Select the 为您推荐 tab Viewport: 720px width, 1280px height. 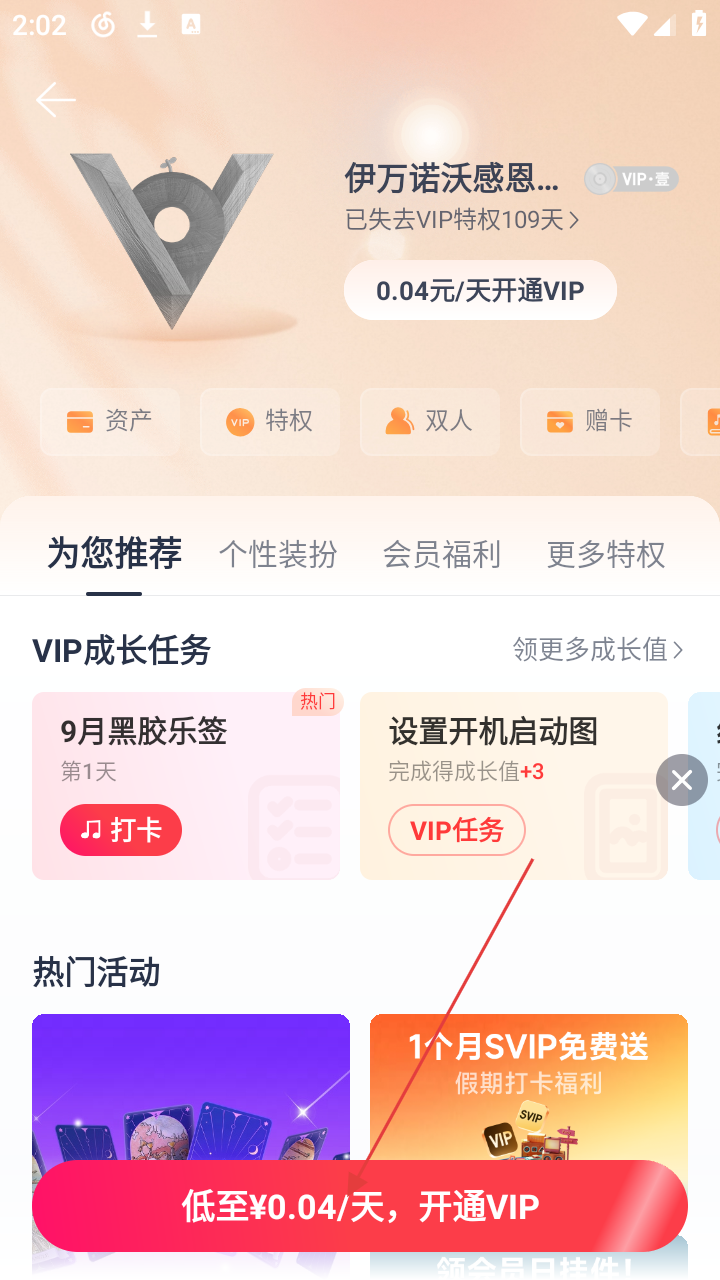coord(114,553)
